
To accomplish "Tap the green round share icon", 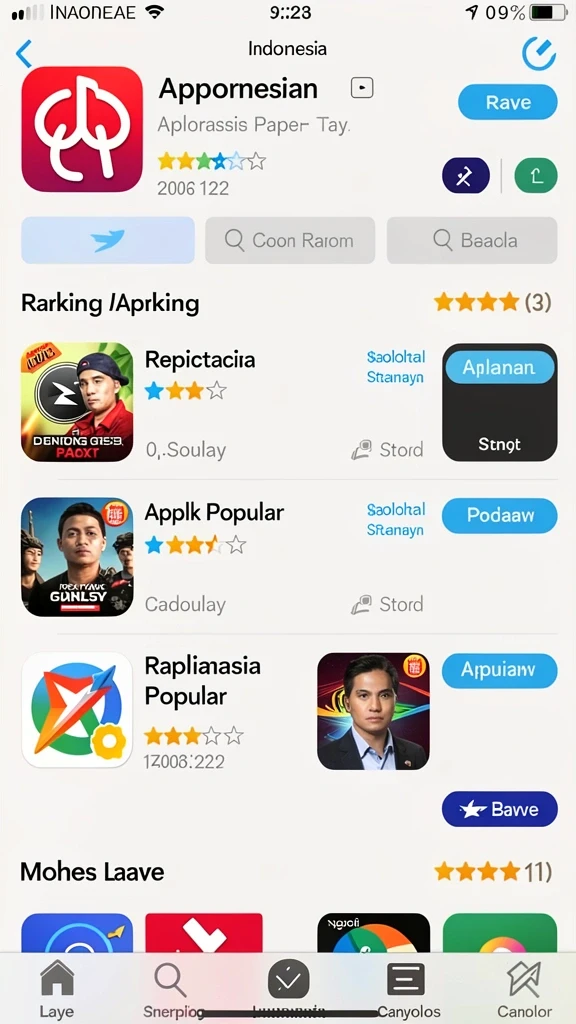I will click(x=536, y=176).
